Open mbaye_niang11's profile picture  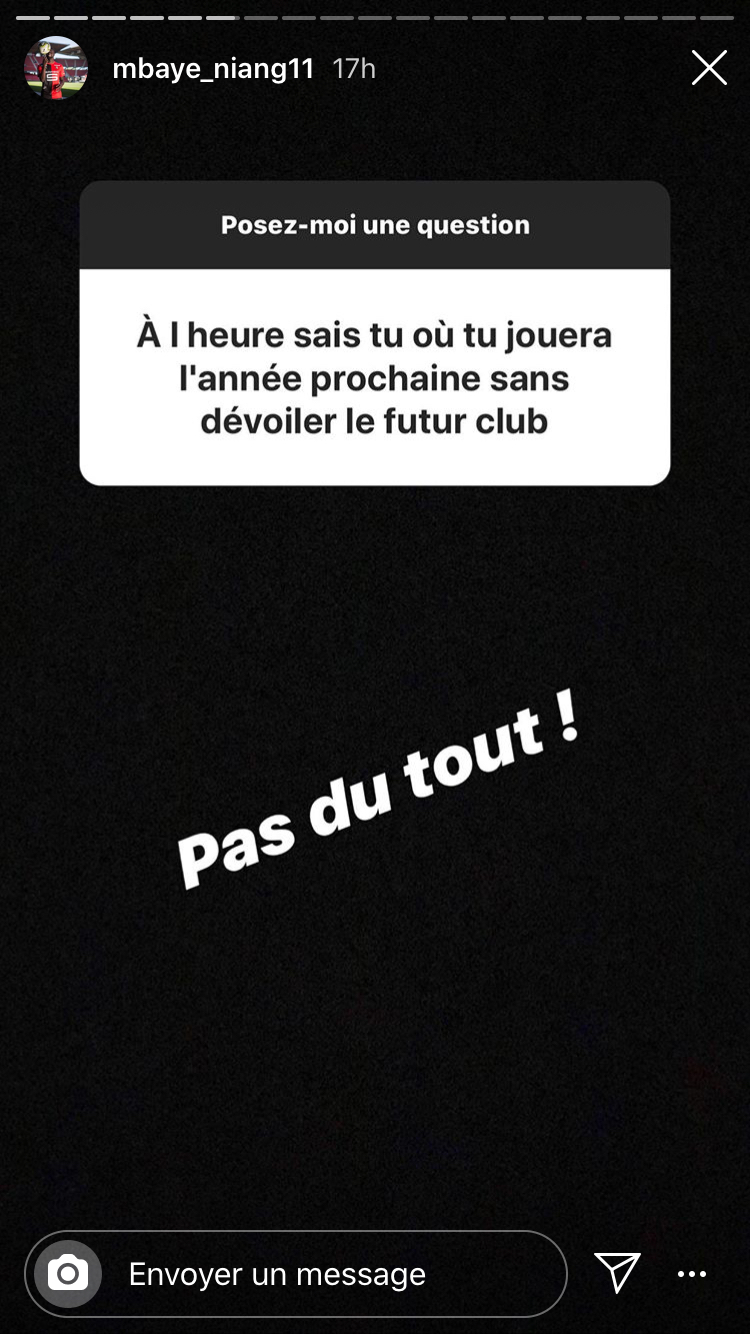click(56, 68)
